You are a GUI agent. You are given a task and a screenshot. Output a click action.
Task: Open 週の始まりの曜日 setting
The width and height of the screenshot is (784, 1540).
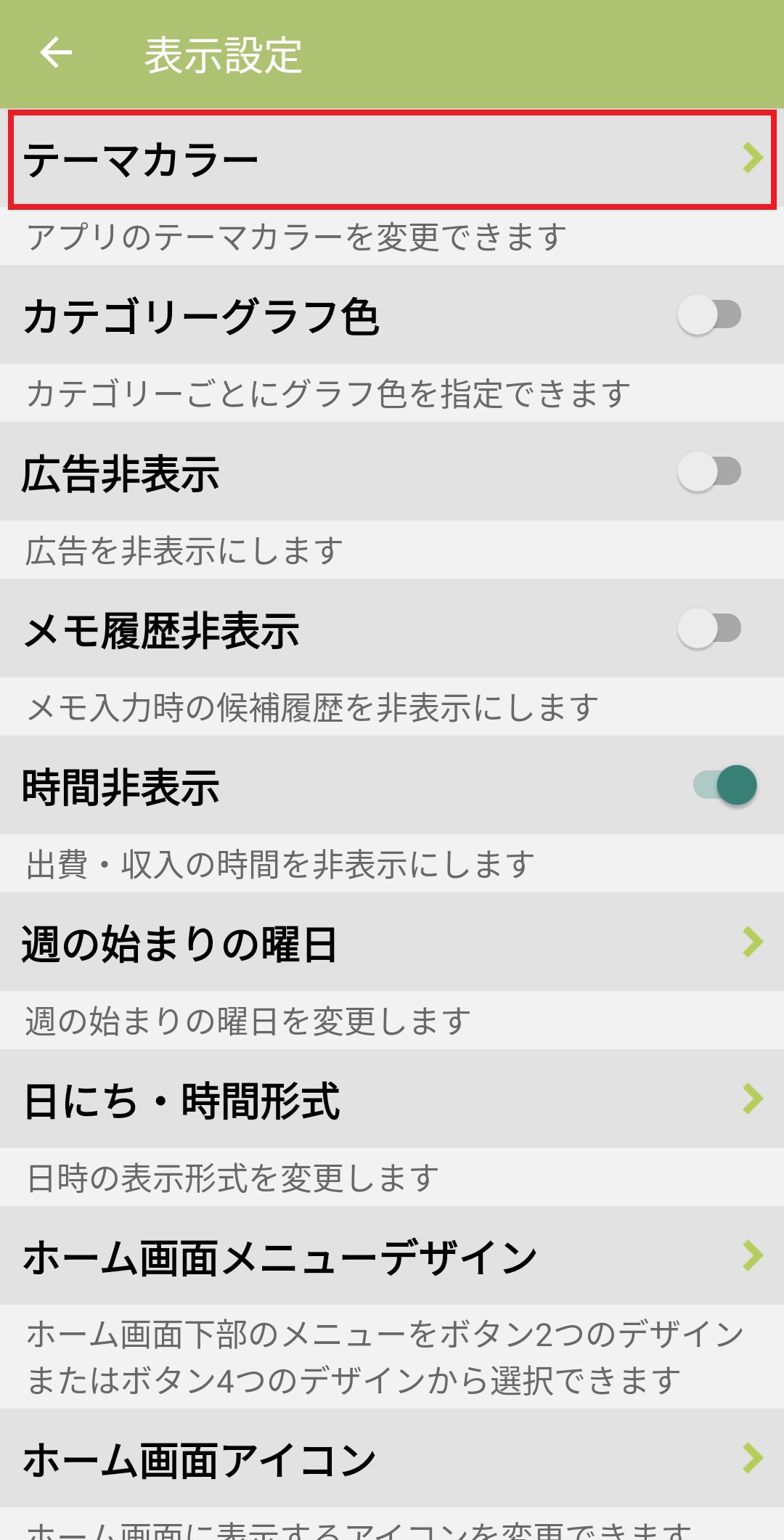[392, 942]
